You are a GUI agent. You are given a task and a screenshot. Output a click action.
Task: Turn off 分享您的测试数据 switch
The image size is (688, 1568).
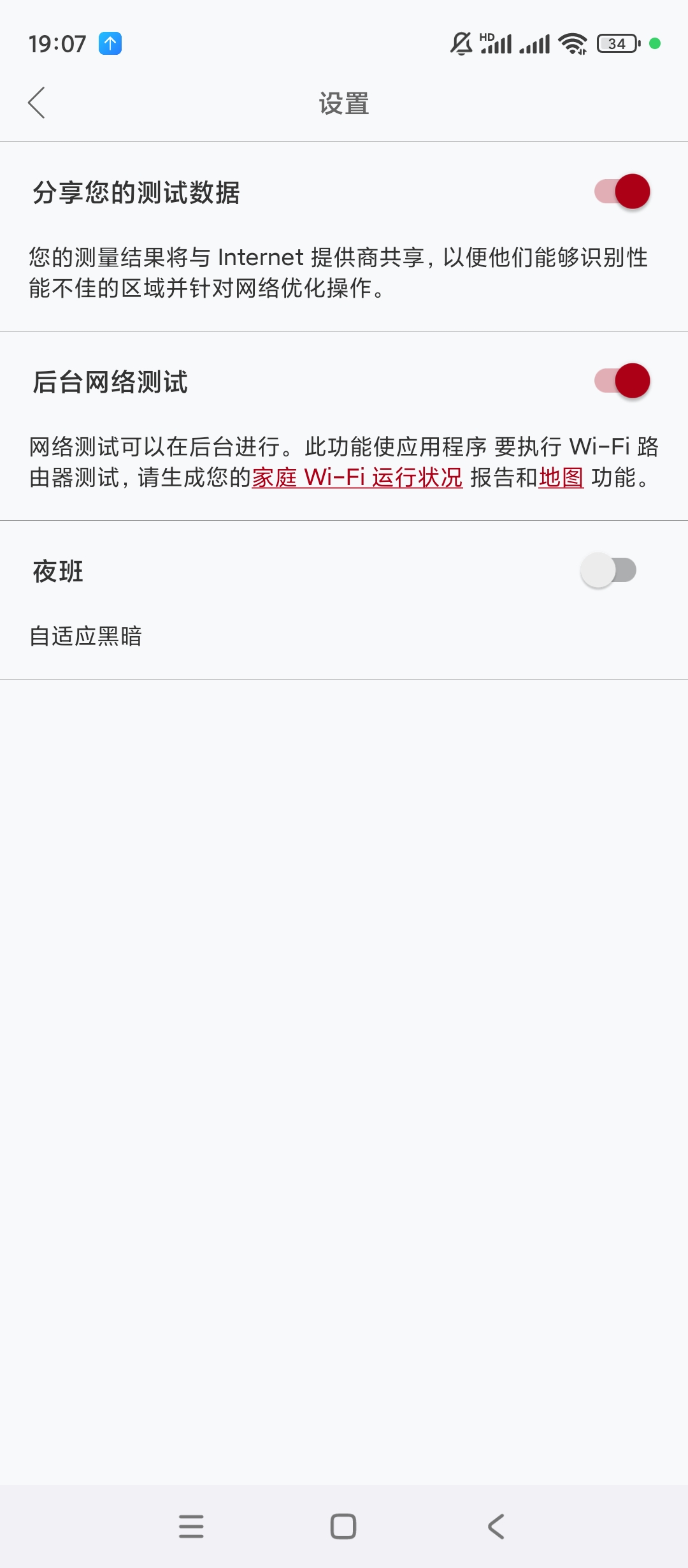point(622,191)
